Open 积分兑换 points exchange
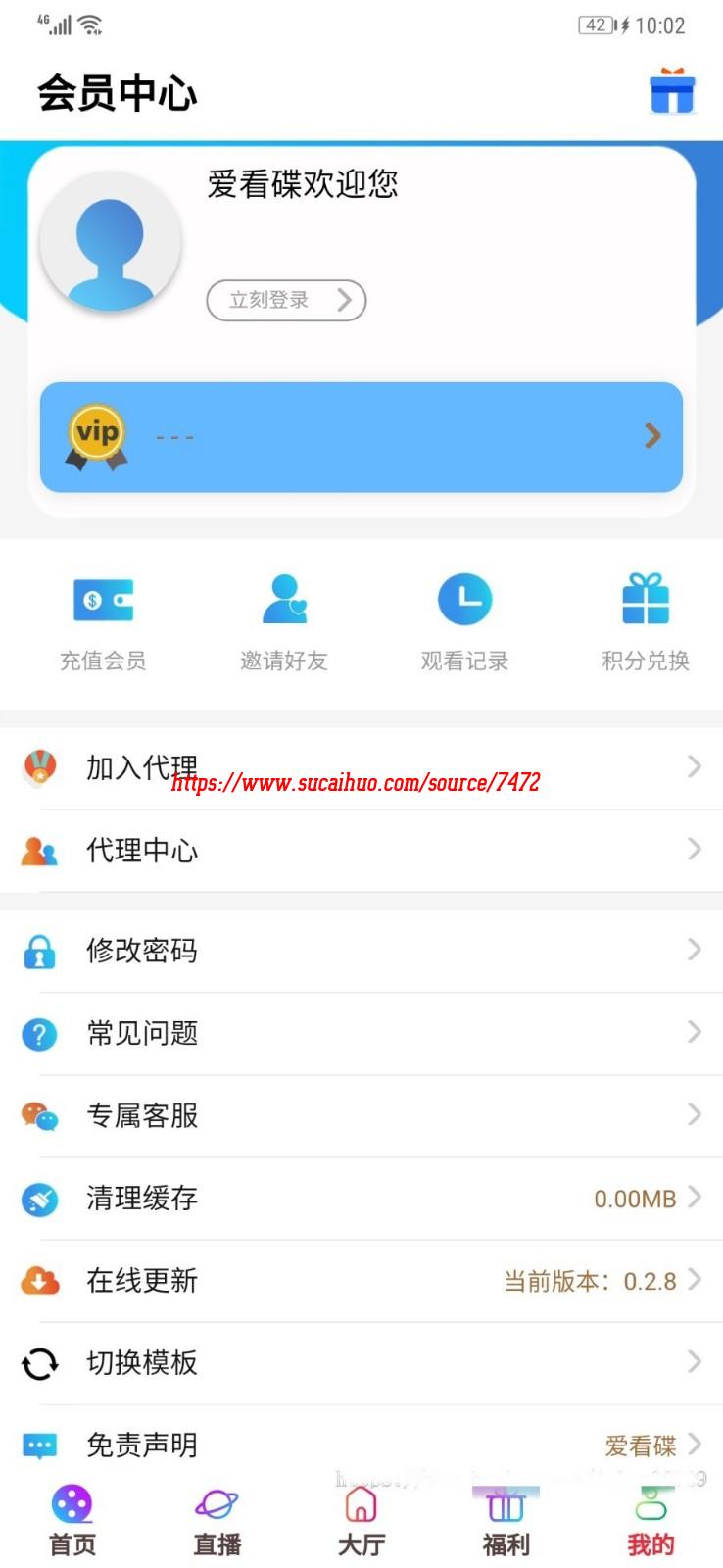 tap(646, 622)
